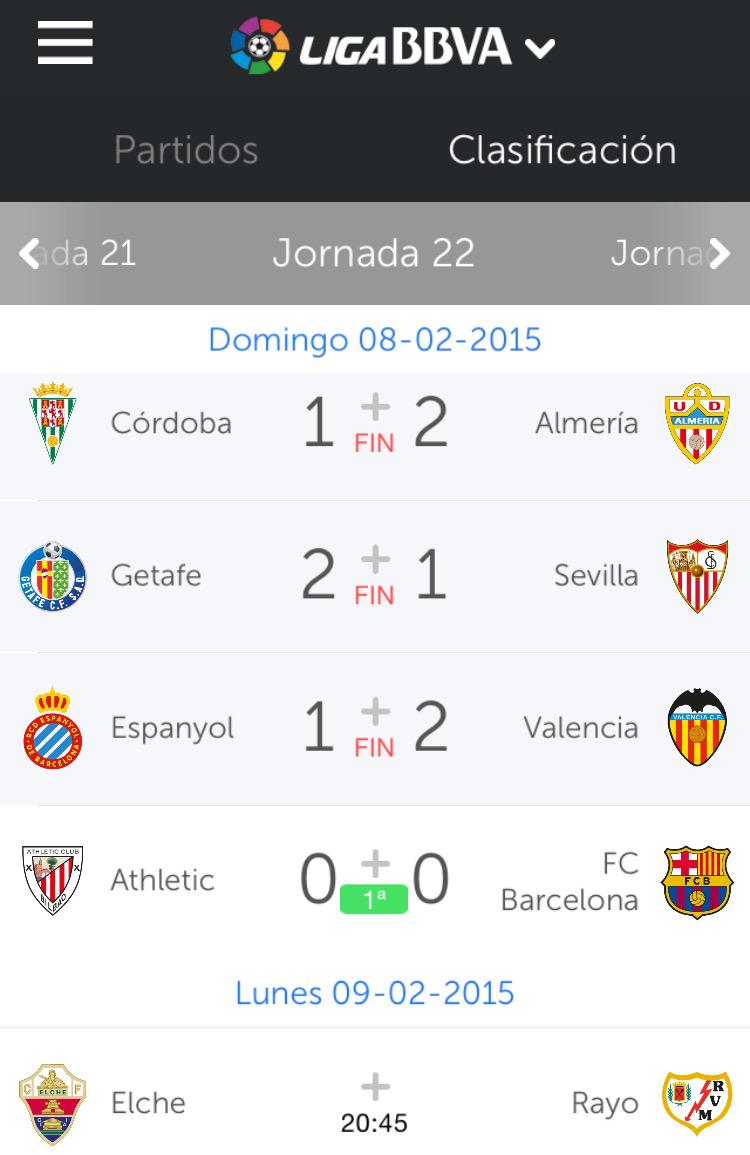Open the hamburger menu

(65, 44)
